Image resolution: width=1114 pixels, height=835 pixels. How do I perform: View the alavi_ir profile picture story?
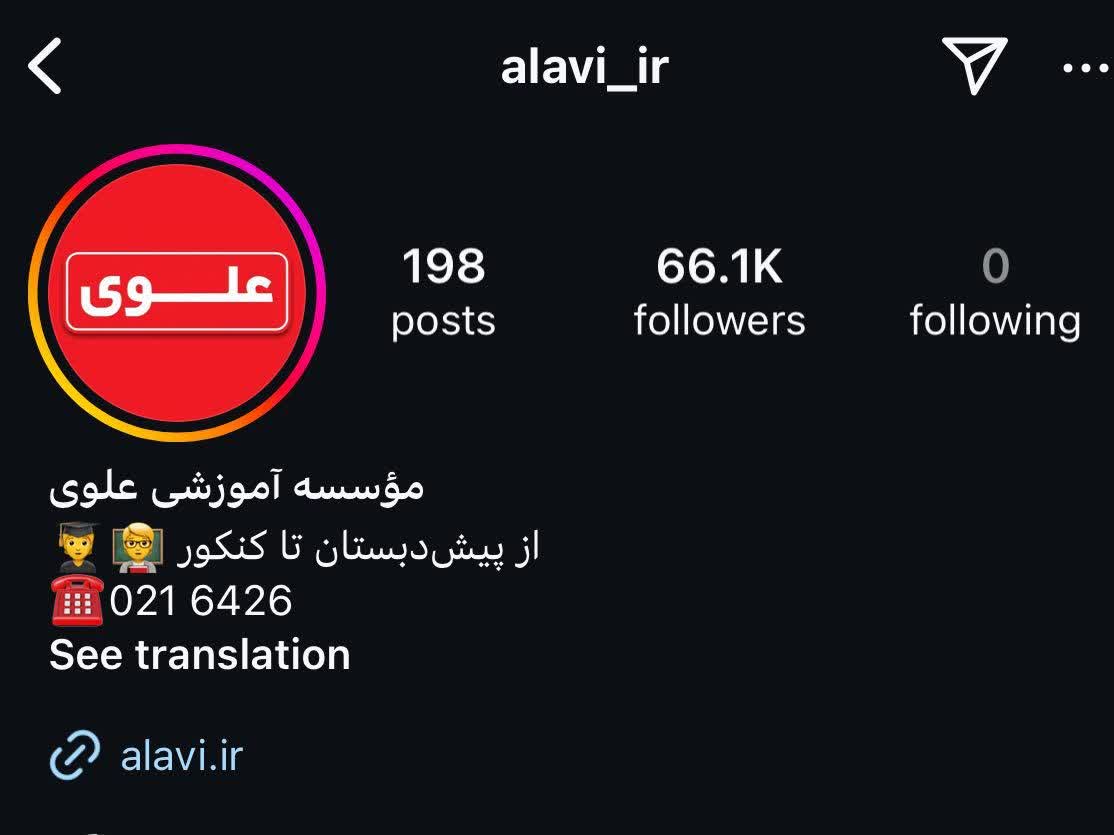click(177, 292)
